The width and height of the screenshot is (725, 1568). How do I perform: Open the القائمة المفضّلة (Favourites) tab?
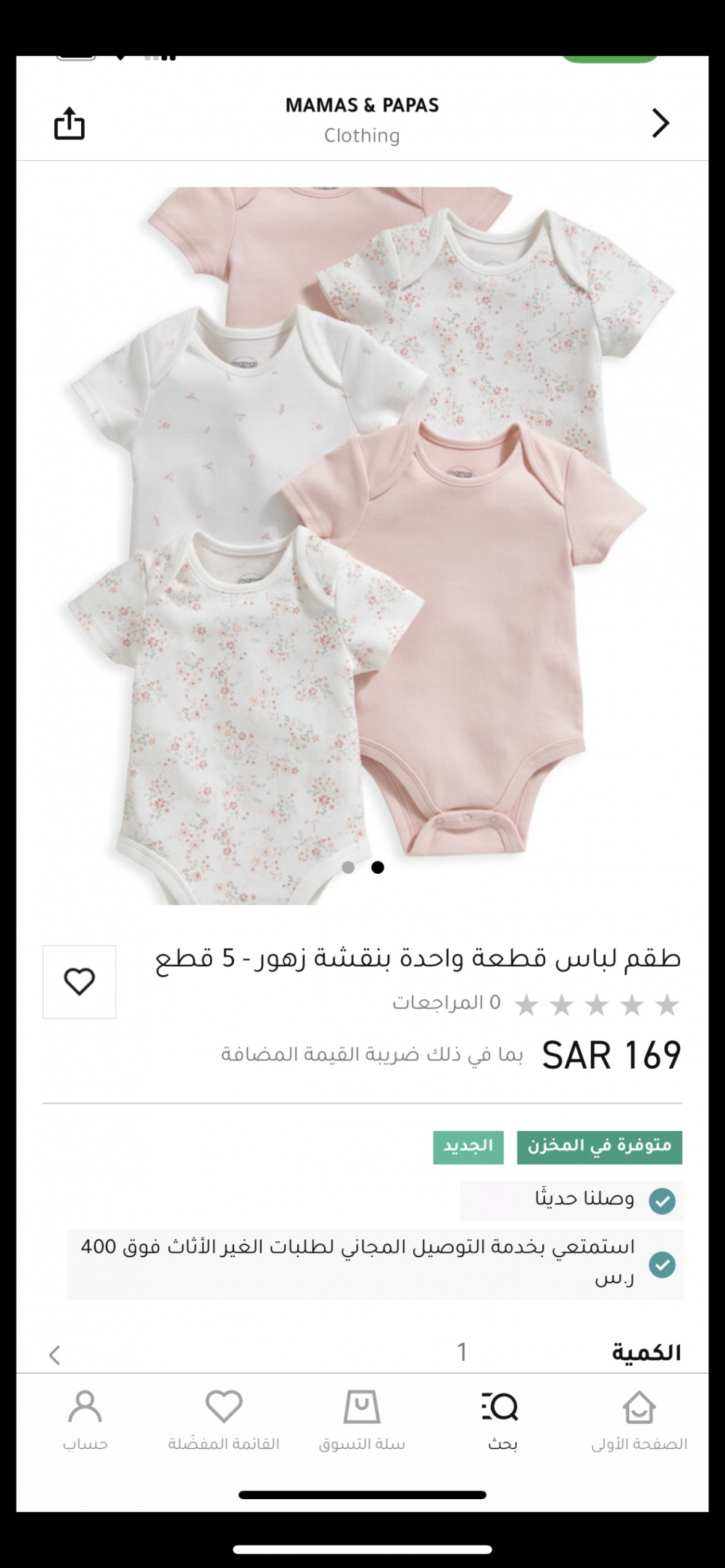pos(223,1420)
